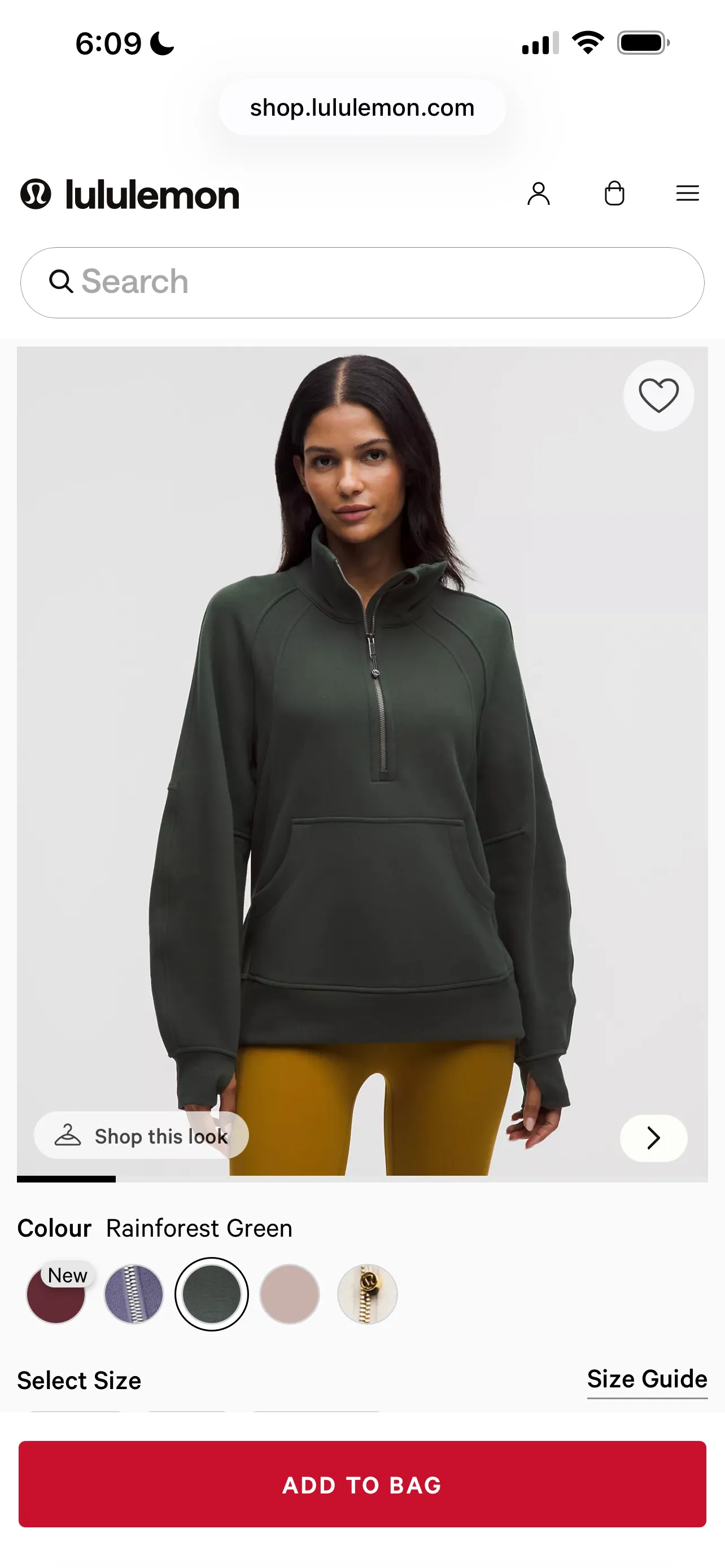Image resolution: width=725 pixels, height=1568 pixels.
Task: Choose the cream gold-zipper colour swatch
Action: tap(368, 1294)
